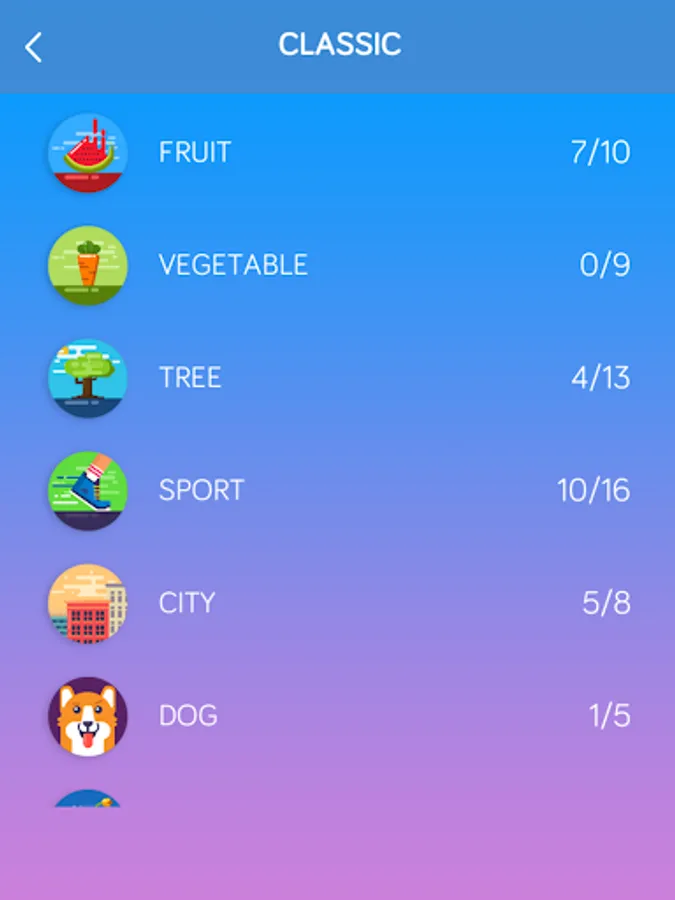Choose the TREE category
The width and height of the screenshot is (675, 900).
click(x=190, y=378)
